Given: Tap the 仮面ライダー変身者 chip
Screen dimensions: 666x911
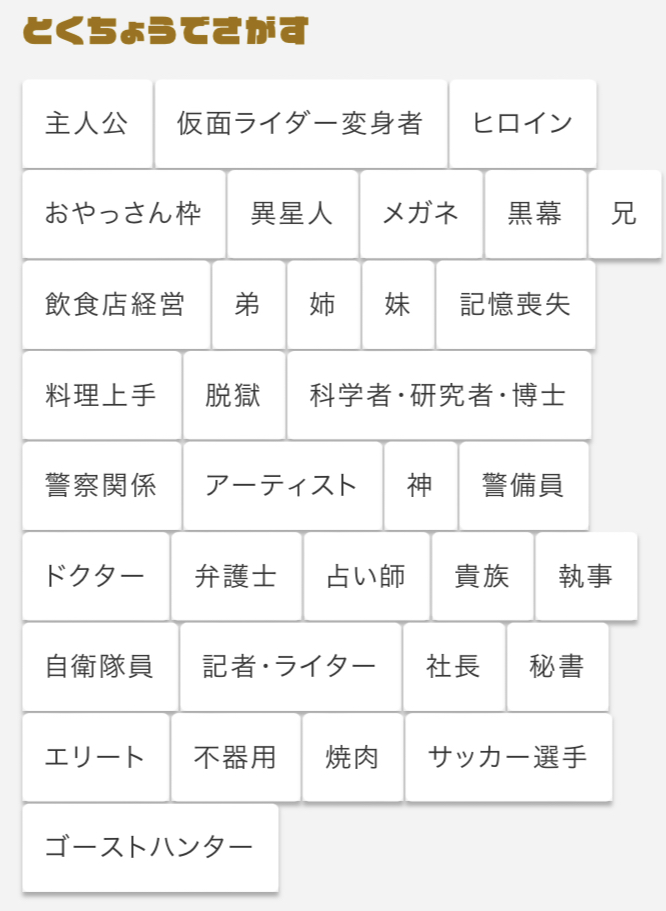Looking at the screenshot, I should tap(301, 124).
